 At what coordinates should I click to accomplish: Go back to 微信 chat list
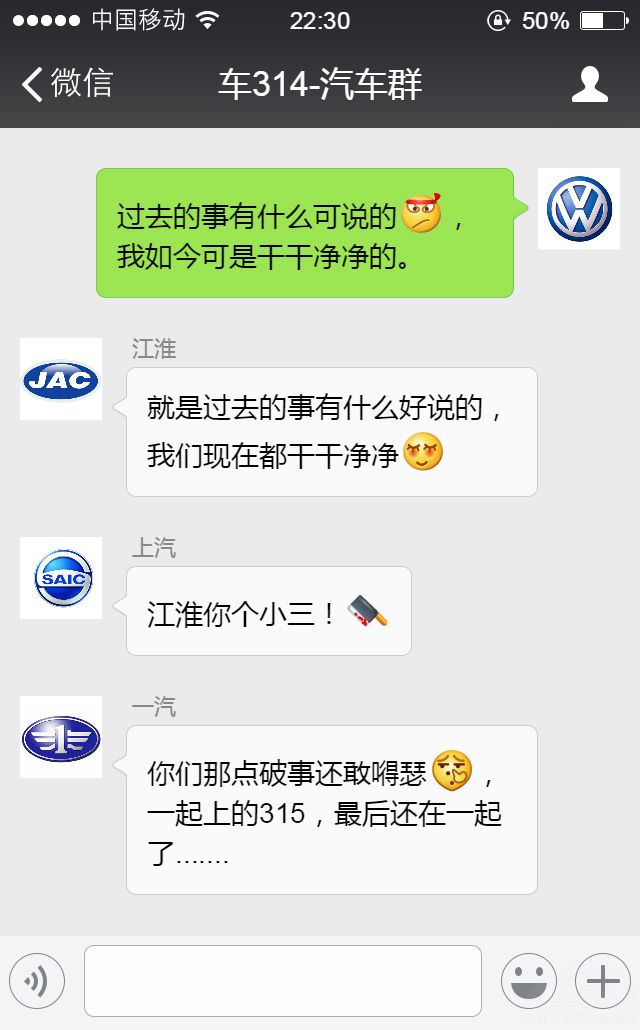coord(66,84)
